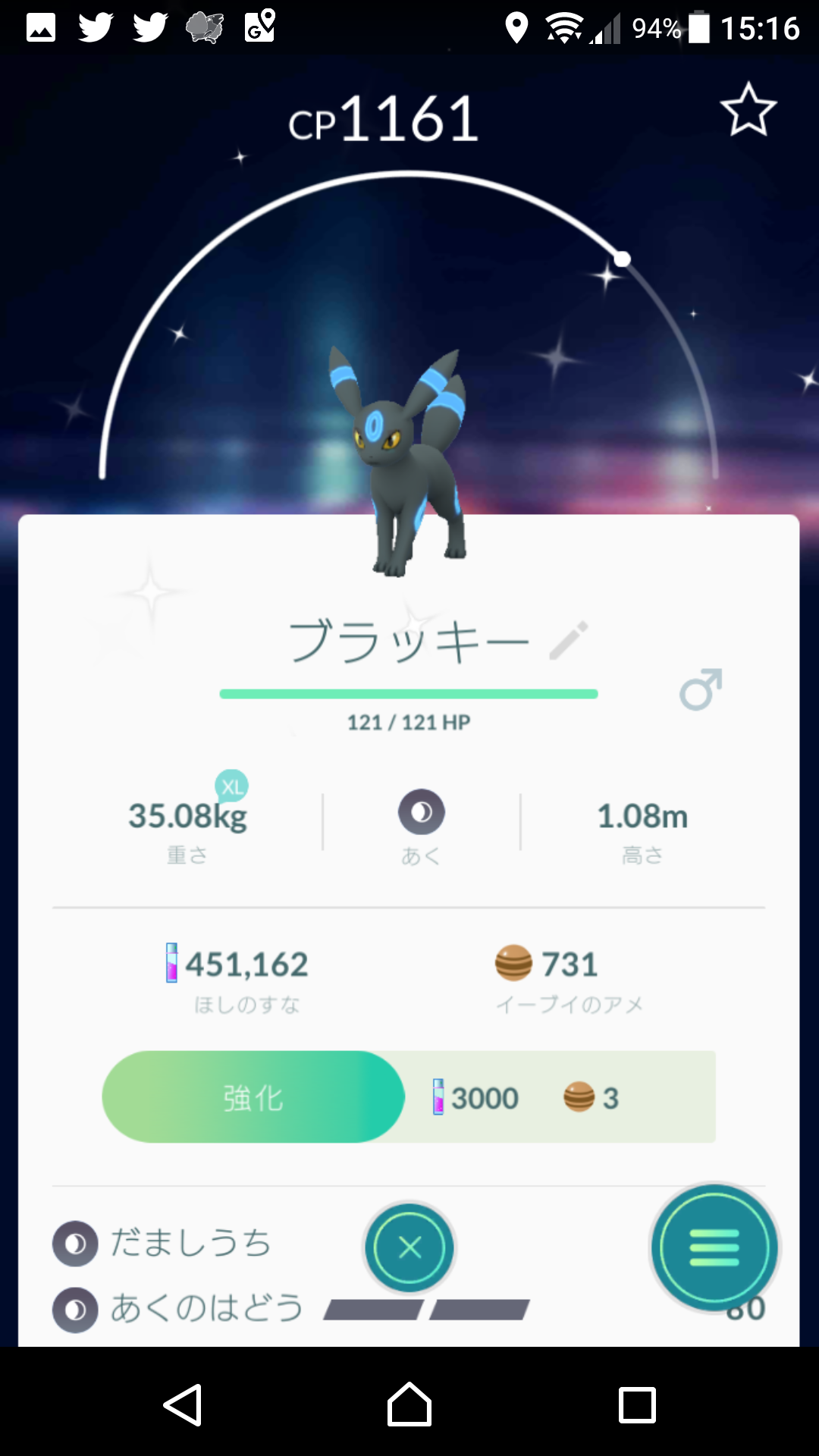Go to the system home screen
This screenshot has width=819, height=1456.
tap(409, 1404)
